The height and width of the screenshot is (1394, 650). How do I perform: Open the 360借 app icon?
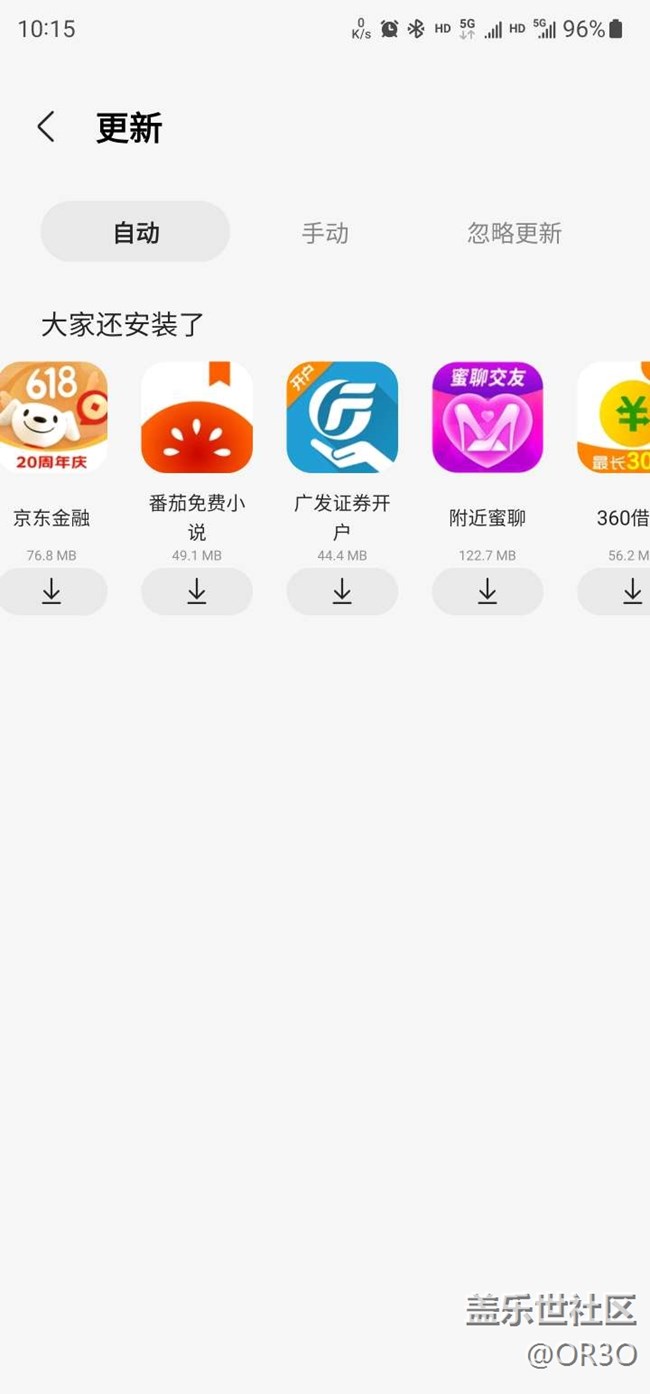[x=615, y=417]
